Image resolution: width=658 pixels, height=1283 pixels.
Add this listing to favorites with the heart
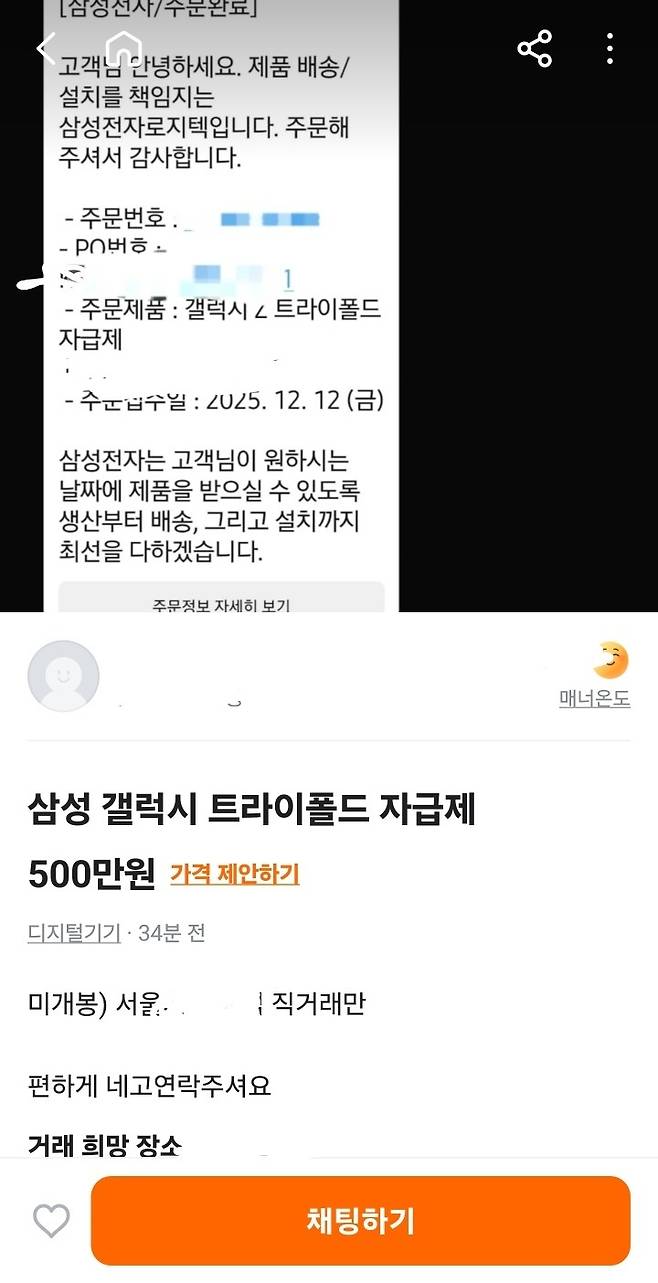pyautogui.click(x=51, y=1220)
